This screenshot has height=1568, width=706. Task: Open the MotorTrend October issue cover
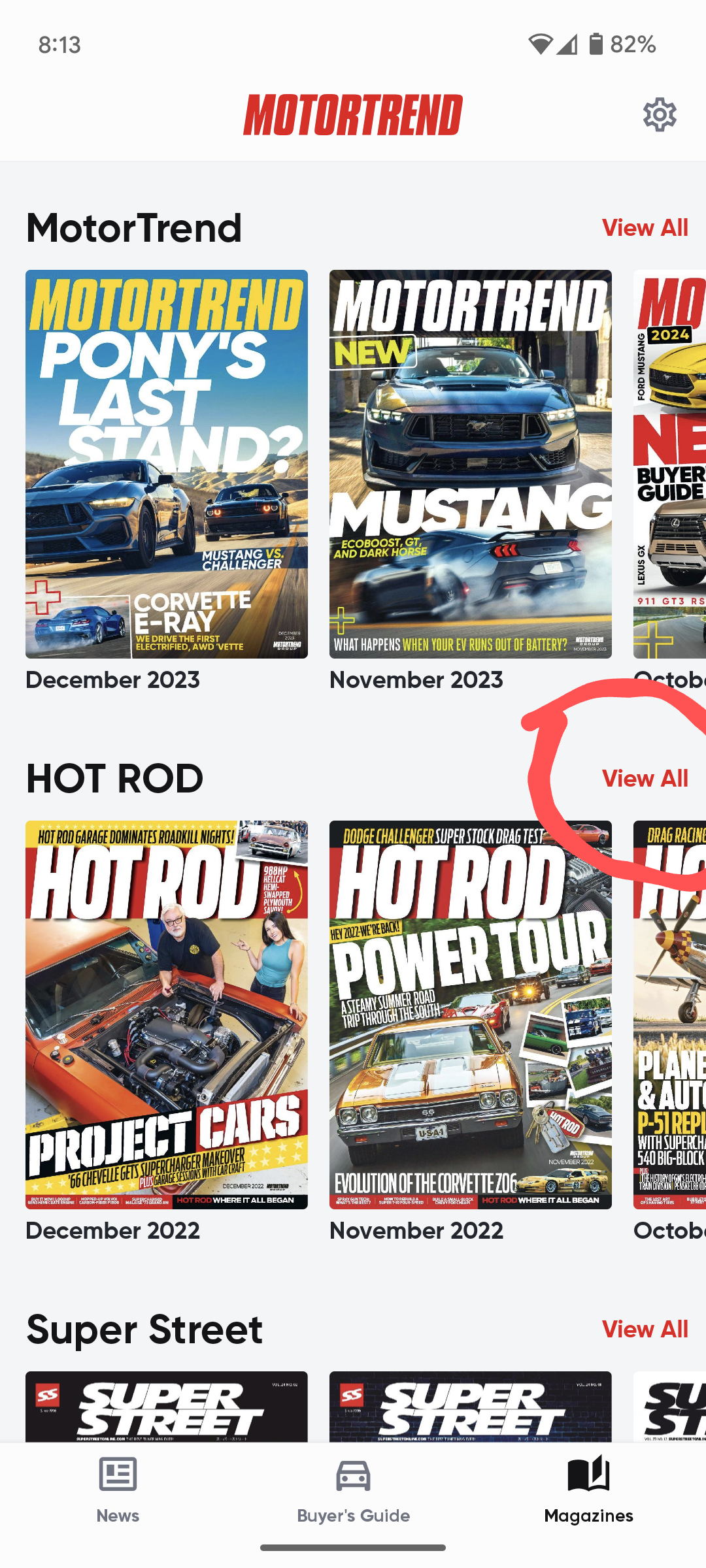[x=670, y=464]
